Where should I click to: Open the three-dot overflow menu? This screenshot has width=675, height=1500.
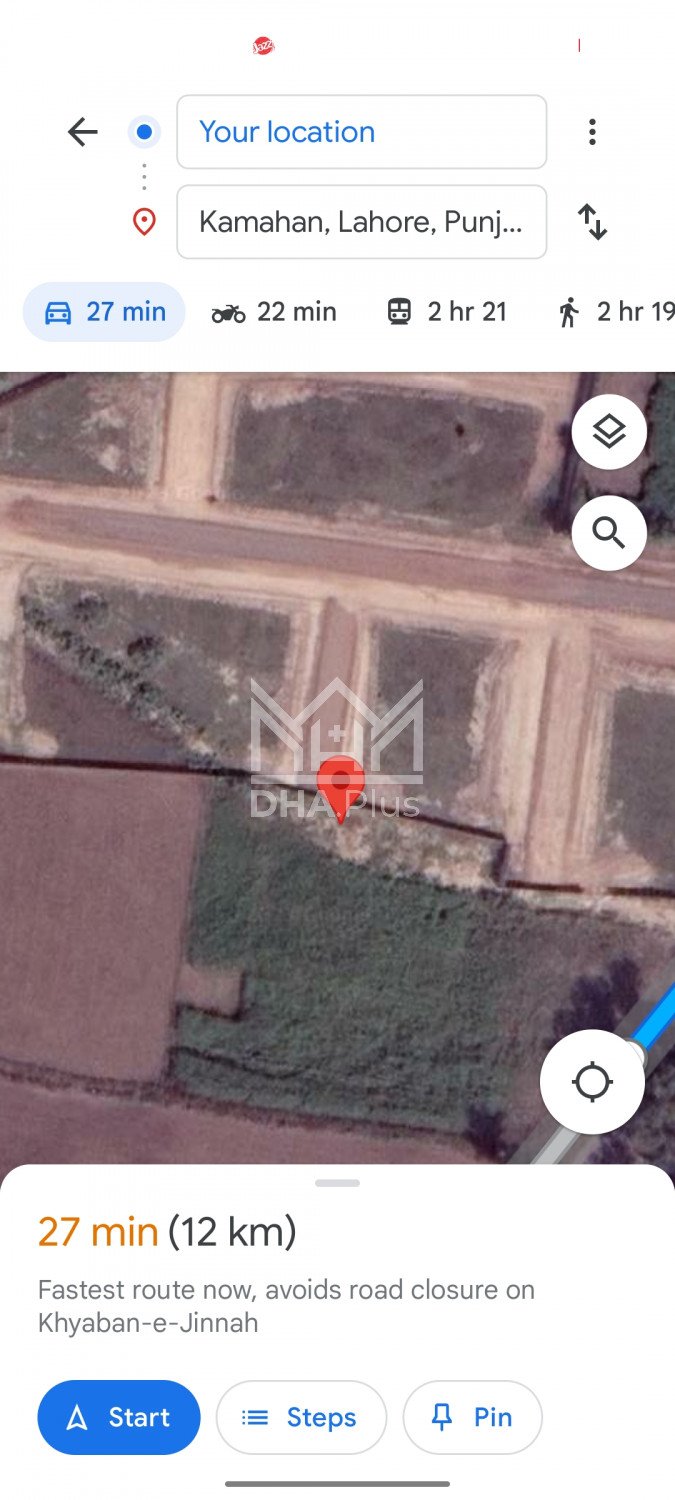592,132
